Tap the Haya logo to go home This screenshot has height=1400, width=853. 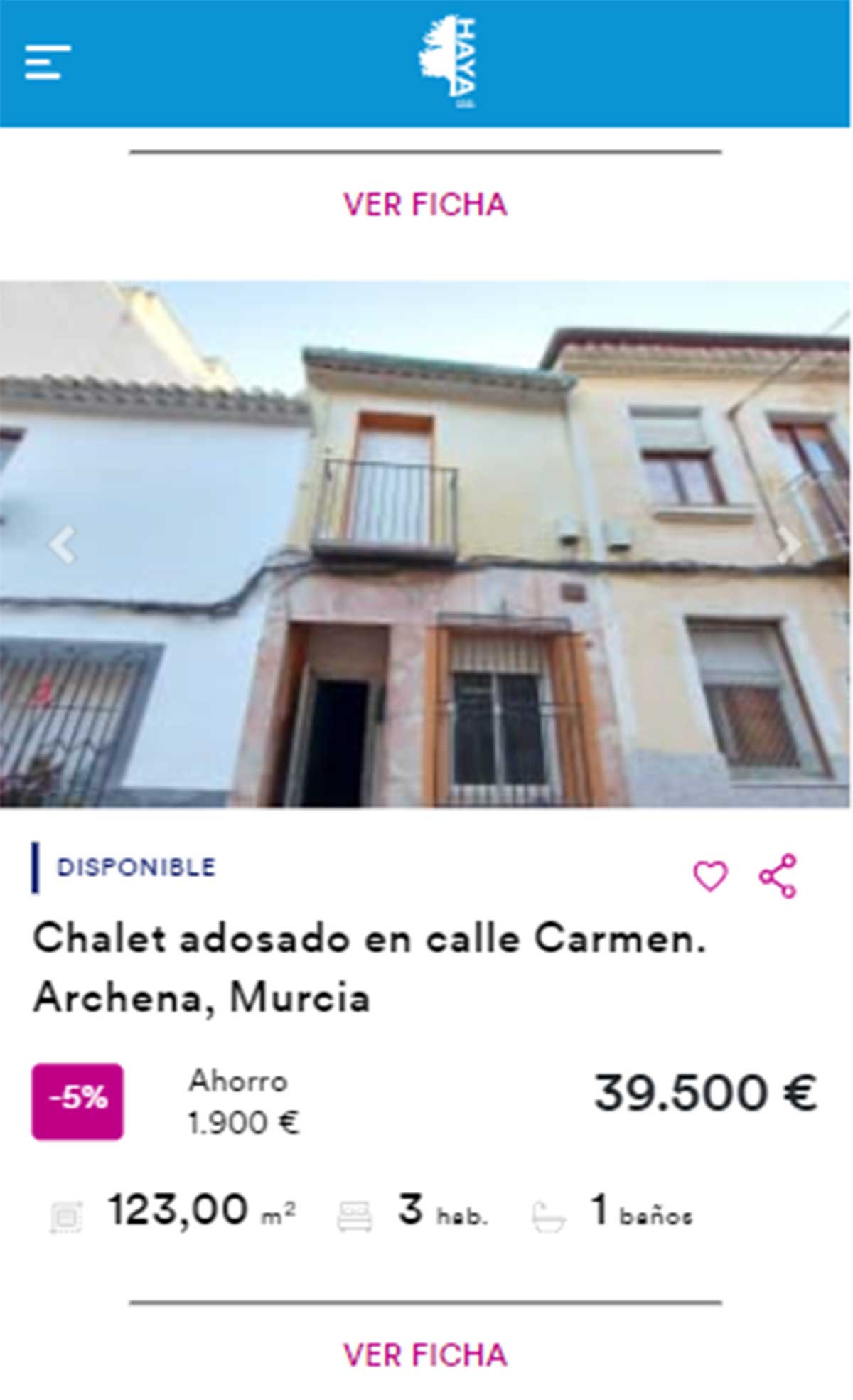click(x=448, y=63)
